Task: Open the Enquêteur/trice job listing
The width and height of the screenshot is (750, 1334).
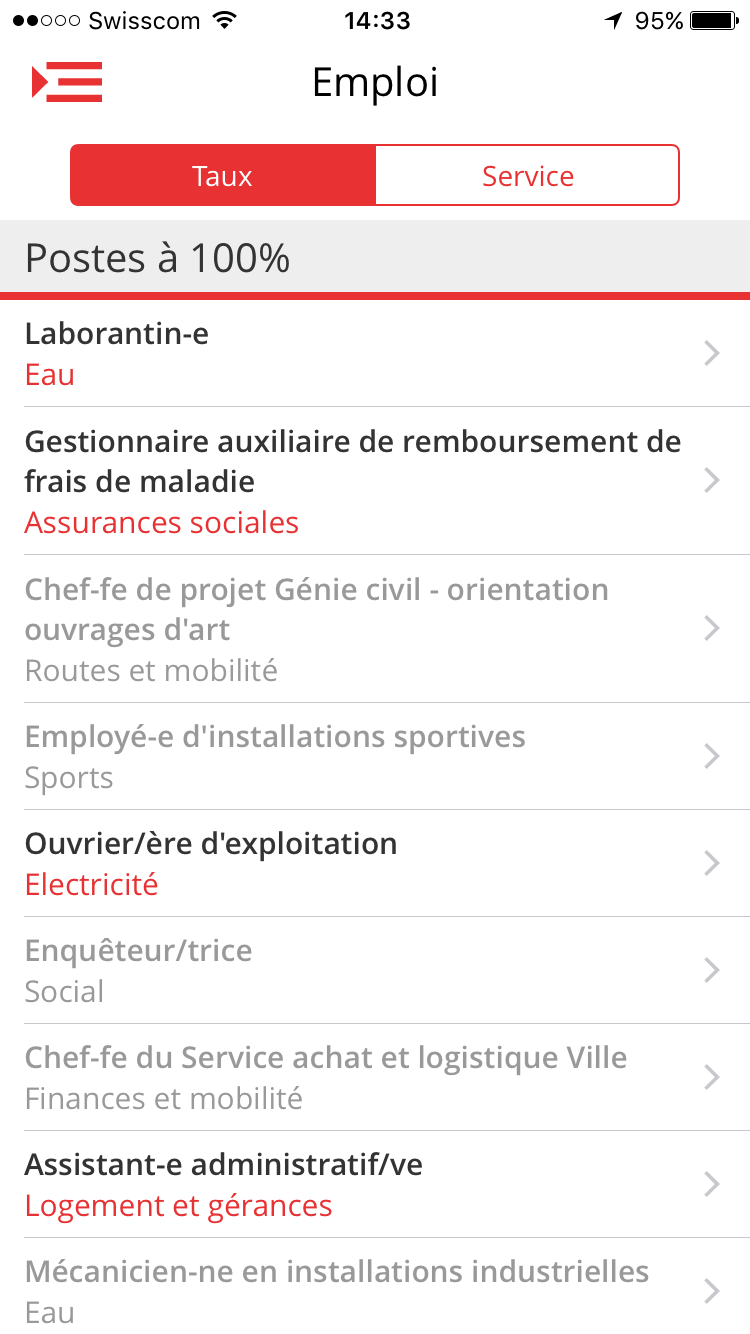Action: (375, 970)
